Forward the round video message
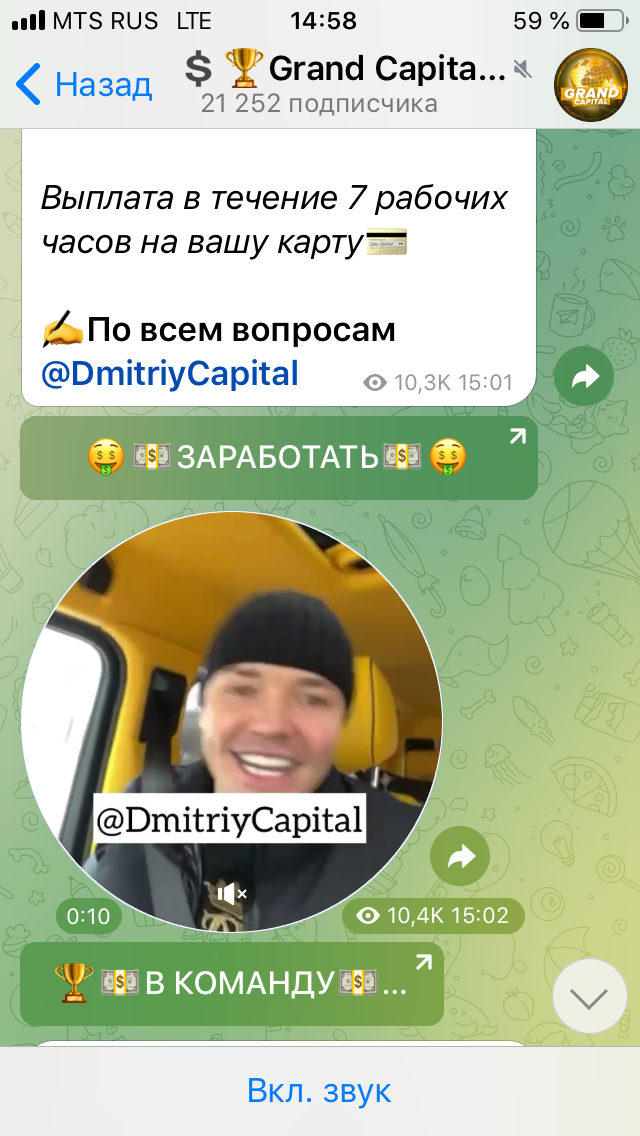The image size is (640, 1136). [x=460, y=857]
